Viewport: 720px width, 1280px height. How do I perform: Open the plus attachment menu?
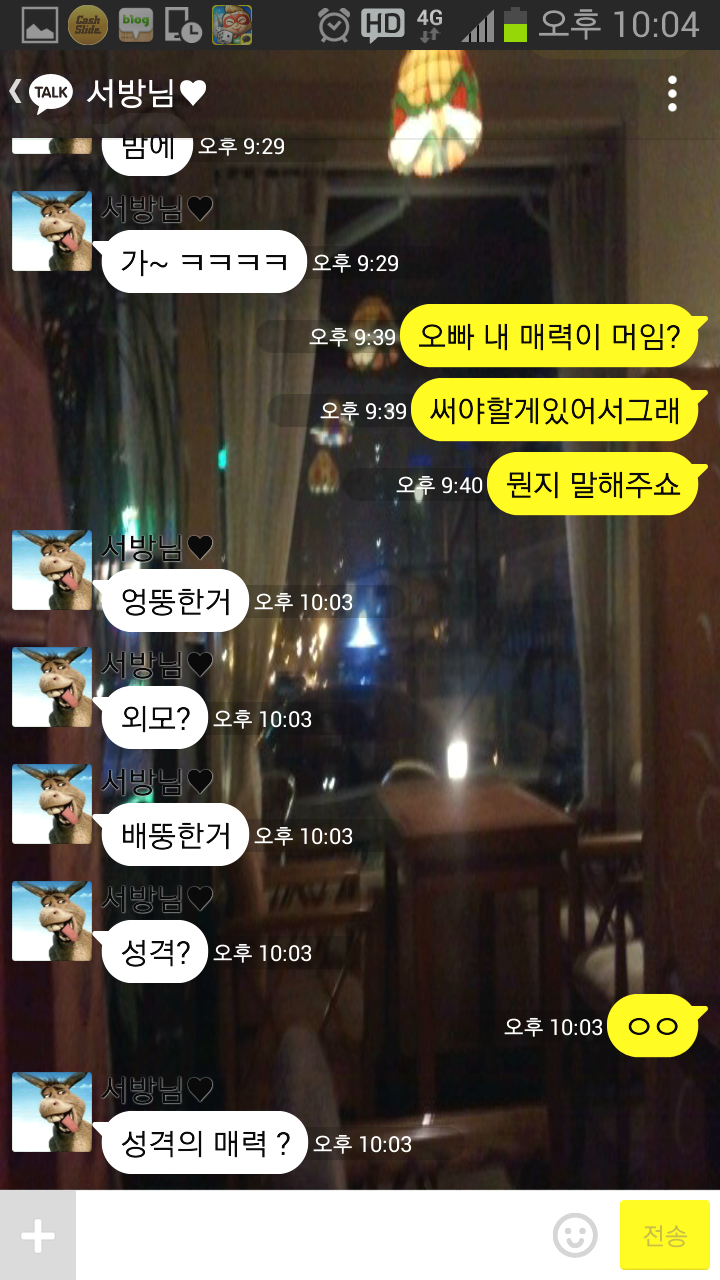(x=38, y=1236)
